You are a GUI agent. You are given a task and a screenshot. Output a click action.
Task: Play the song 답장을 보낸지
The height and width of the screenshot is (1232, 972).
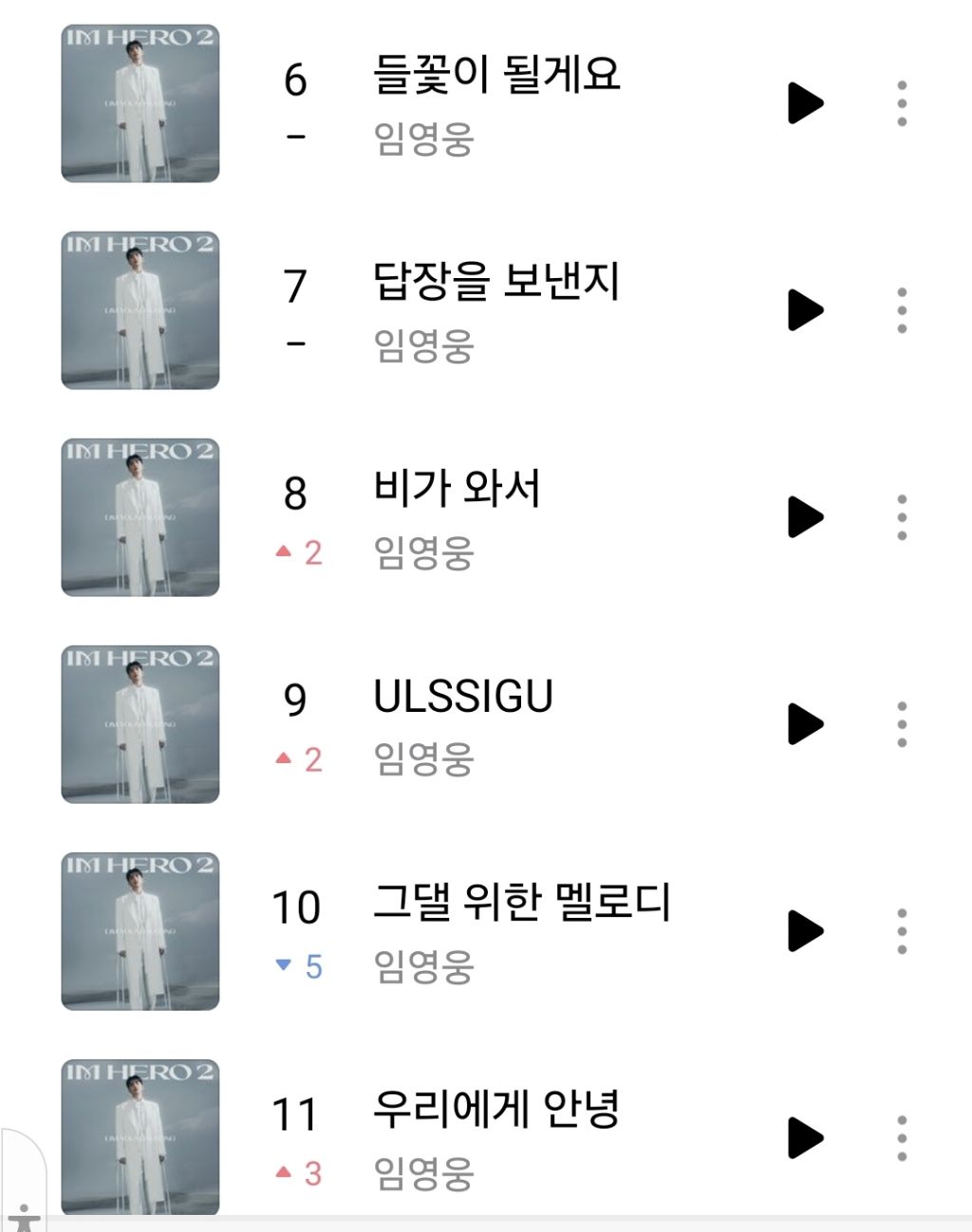(x=805, y=310)
